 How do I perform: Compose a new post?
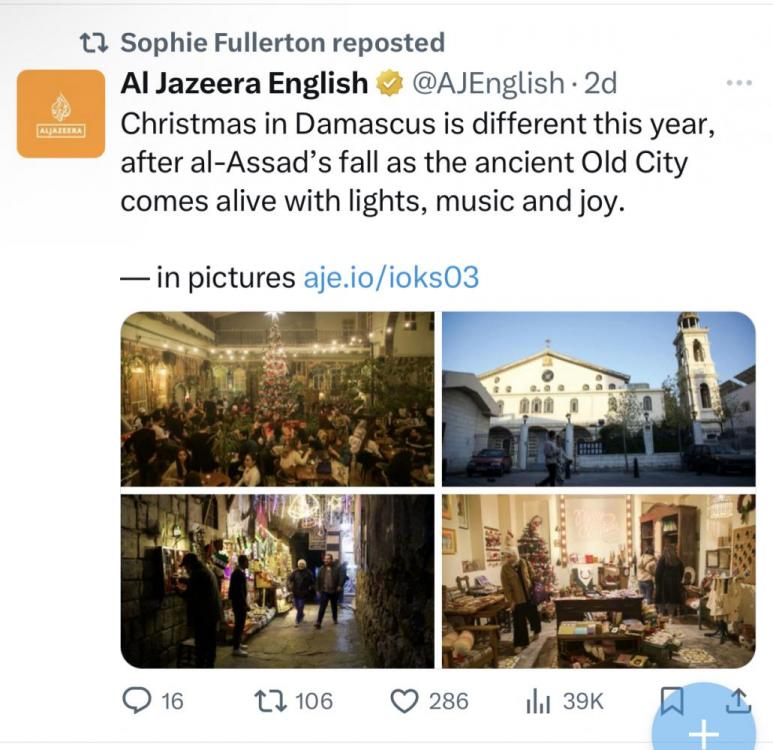(x=704, y=732)
